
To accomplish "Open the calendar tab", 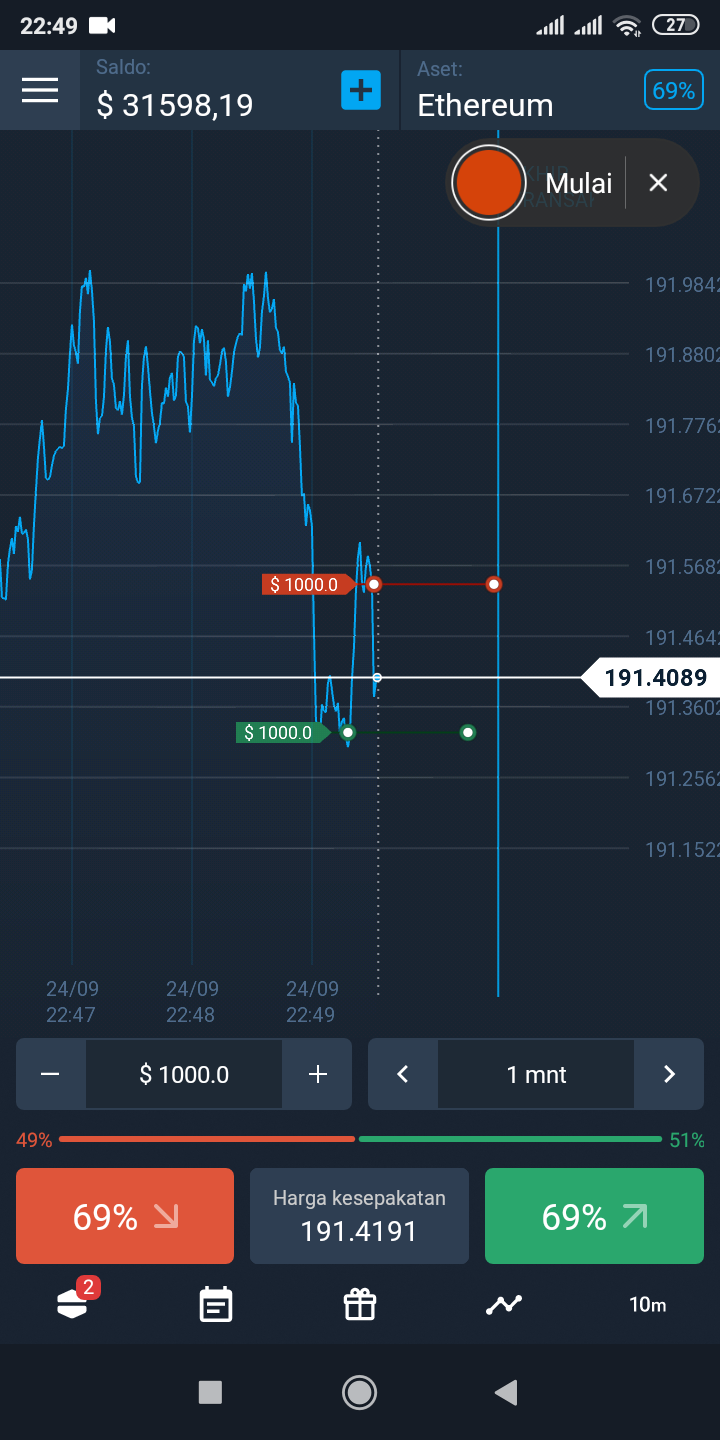I will (216, 1304).
